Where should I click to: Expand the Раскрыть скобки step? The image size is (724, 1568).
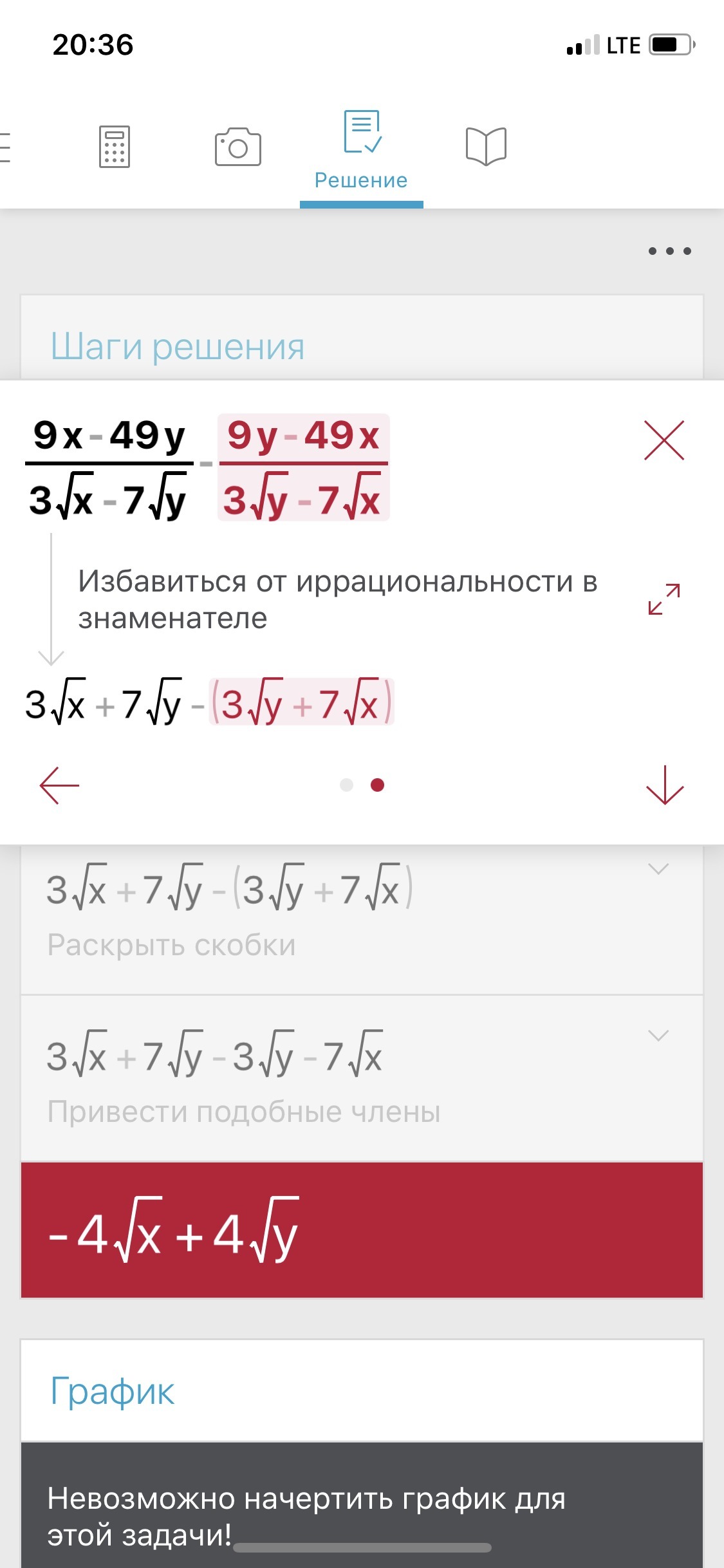click(x=658, y=869)
